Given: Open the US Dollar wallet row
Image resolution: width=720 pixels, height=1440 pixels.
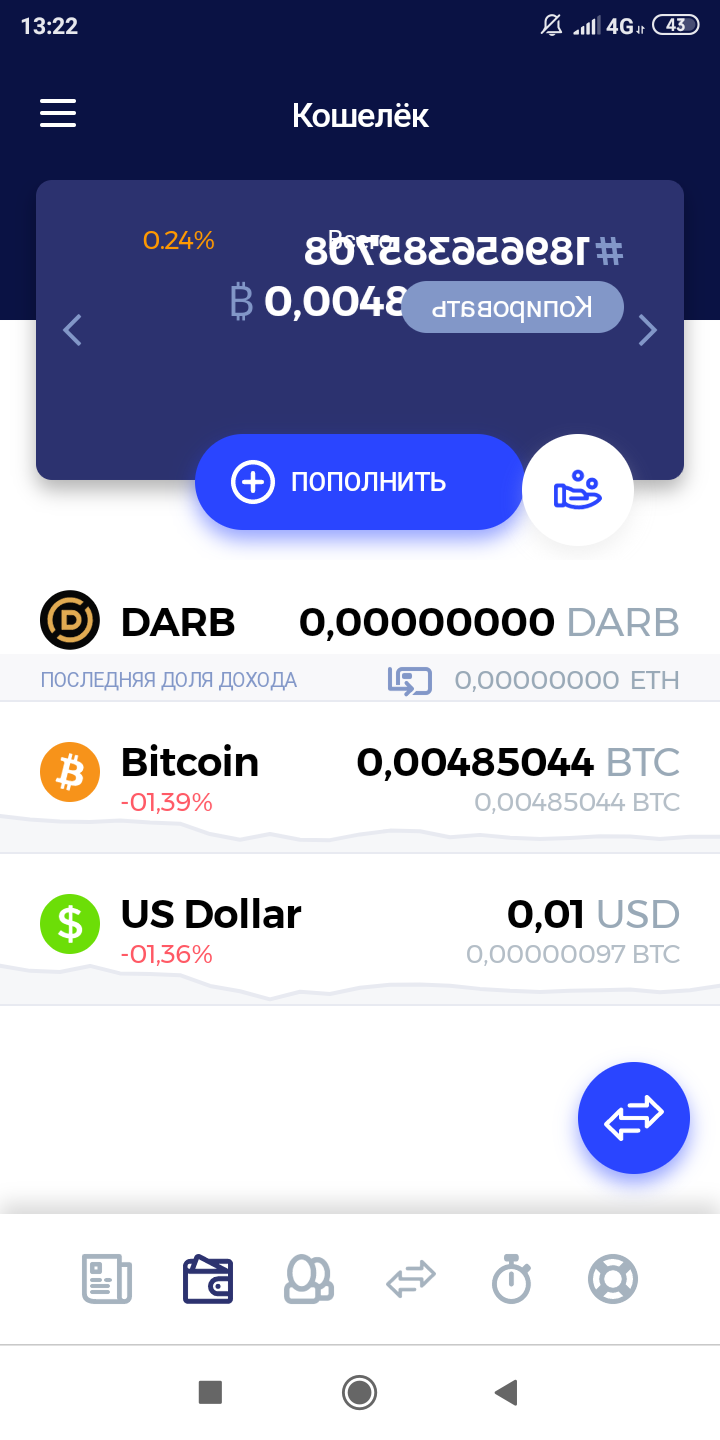Looking at the screenshot, I should pos(360,929).
